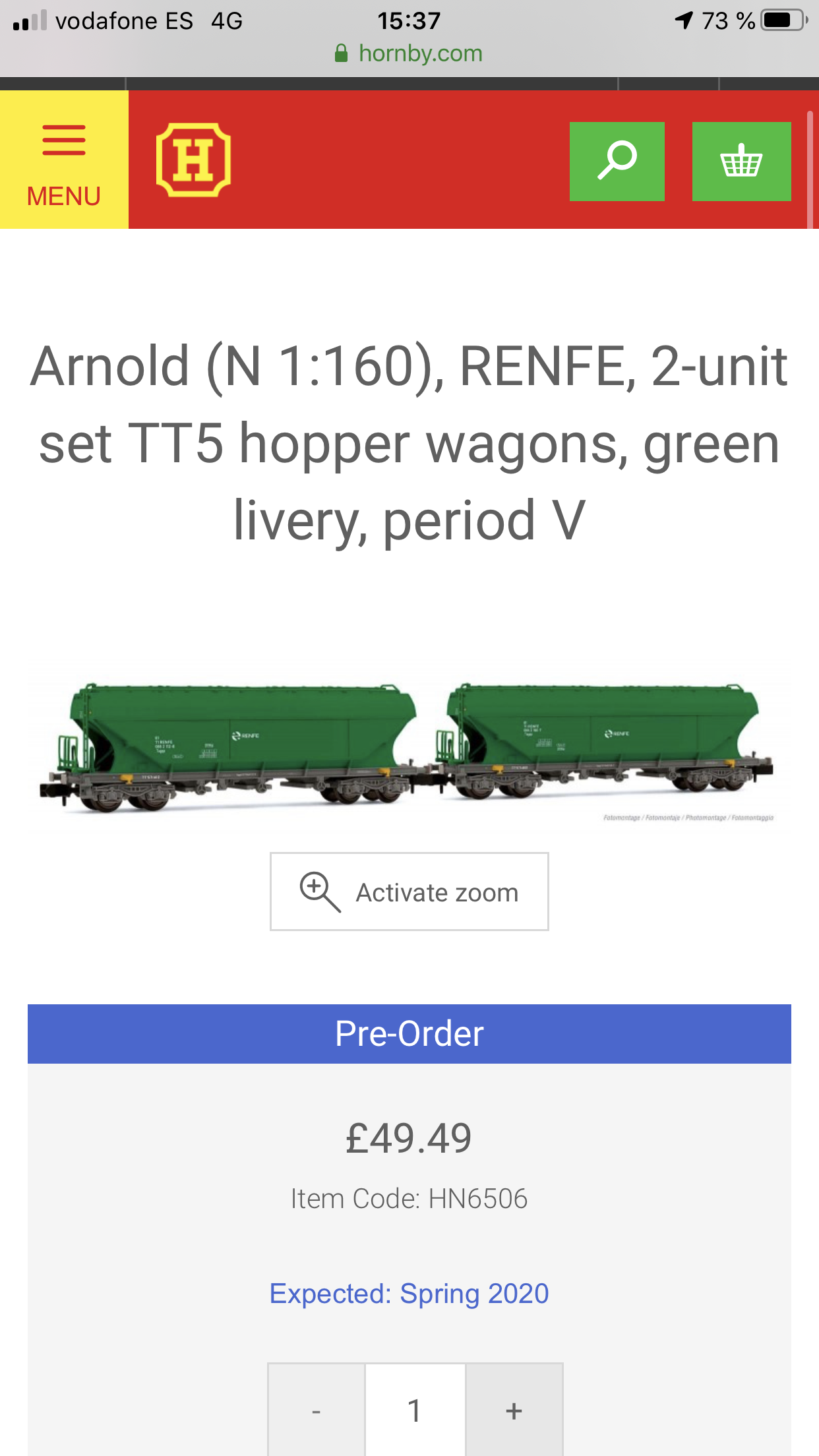The height and width of the screenshot is (1456, 819).
Task: Tap the quantity field showing 1
Action: (x=415, y=1410)
